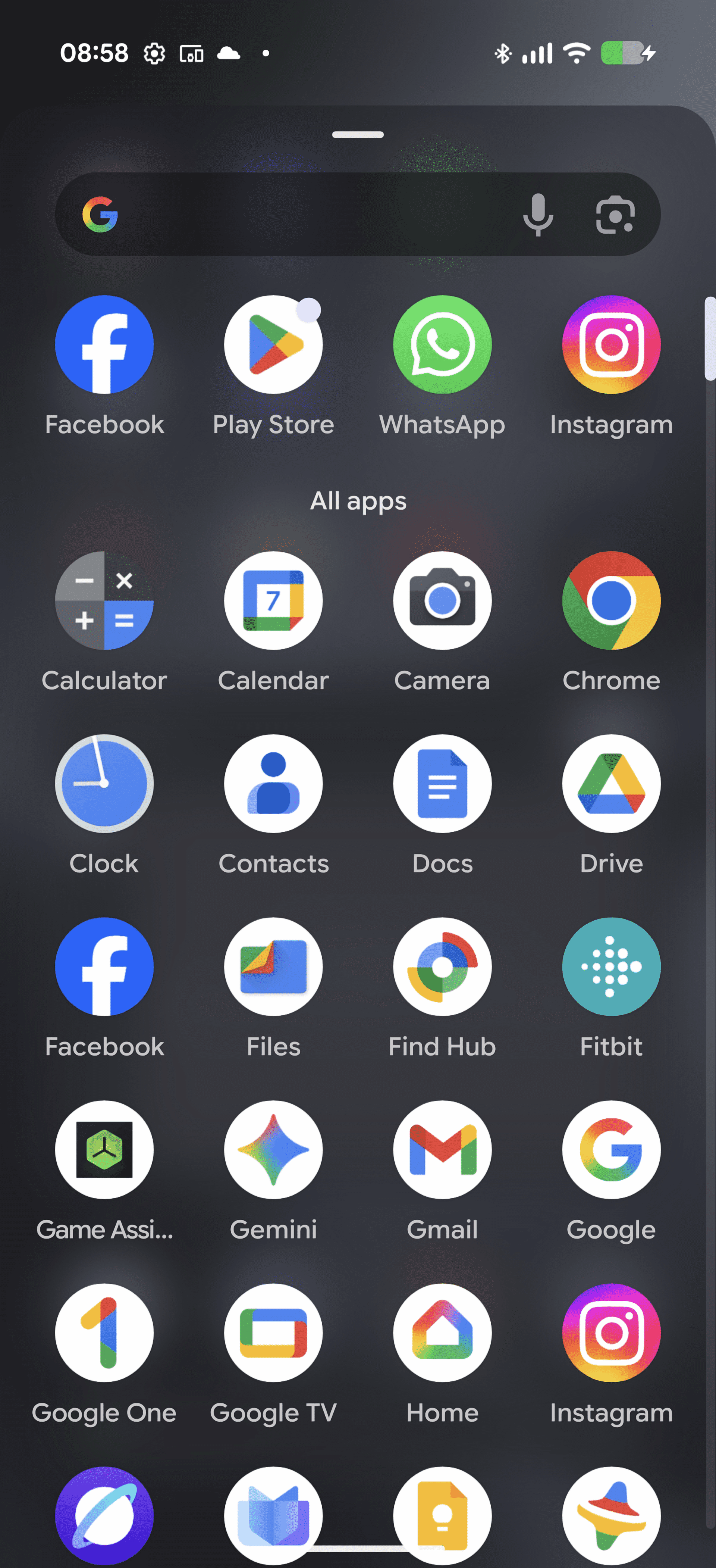Open the Fitbit app
The height and width of the screenshot is (1568, 716).
pyautogui.click(x=611, y=966)
